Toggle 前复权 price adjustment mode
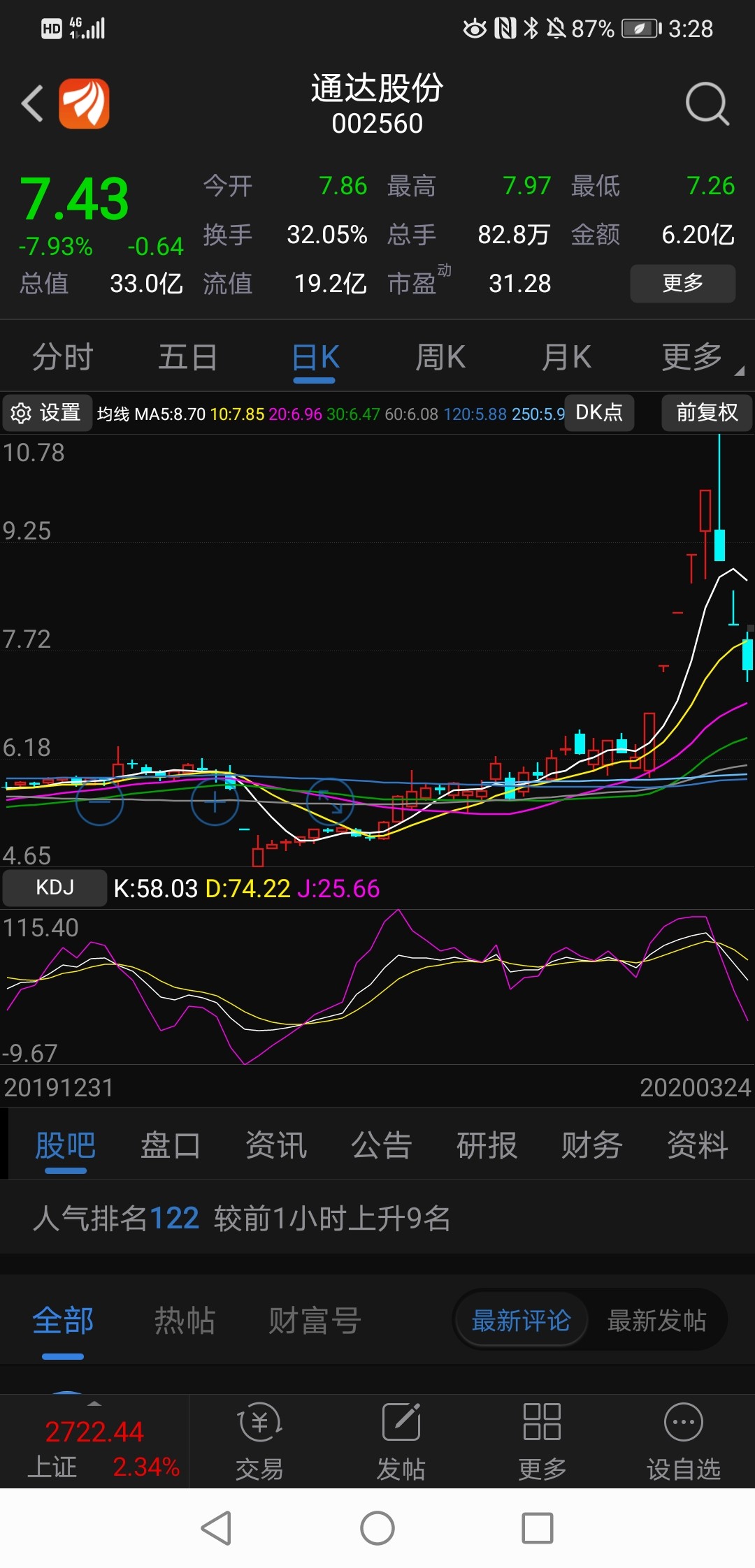Image resolution: width=755 pixels, height=1568 pixels. pos(706,413)
